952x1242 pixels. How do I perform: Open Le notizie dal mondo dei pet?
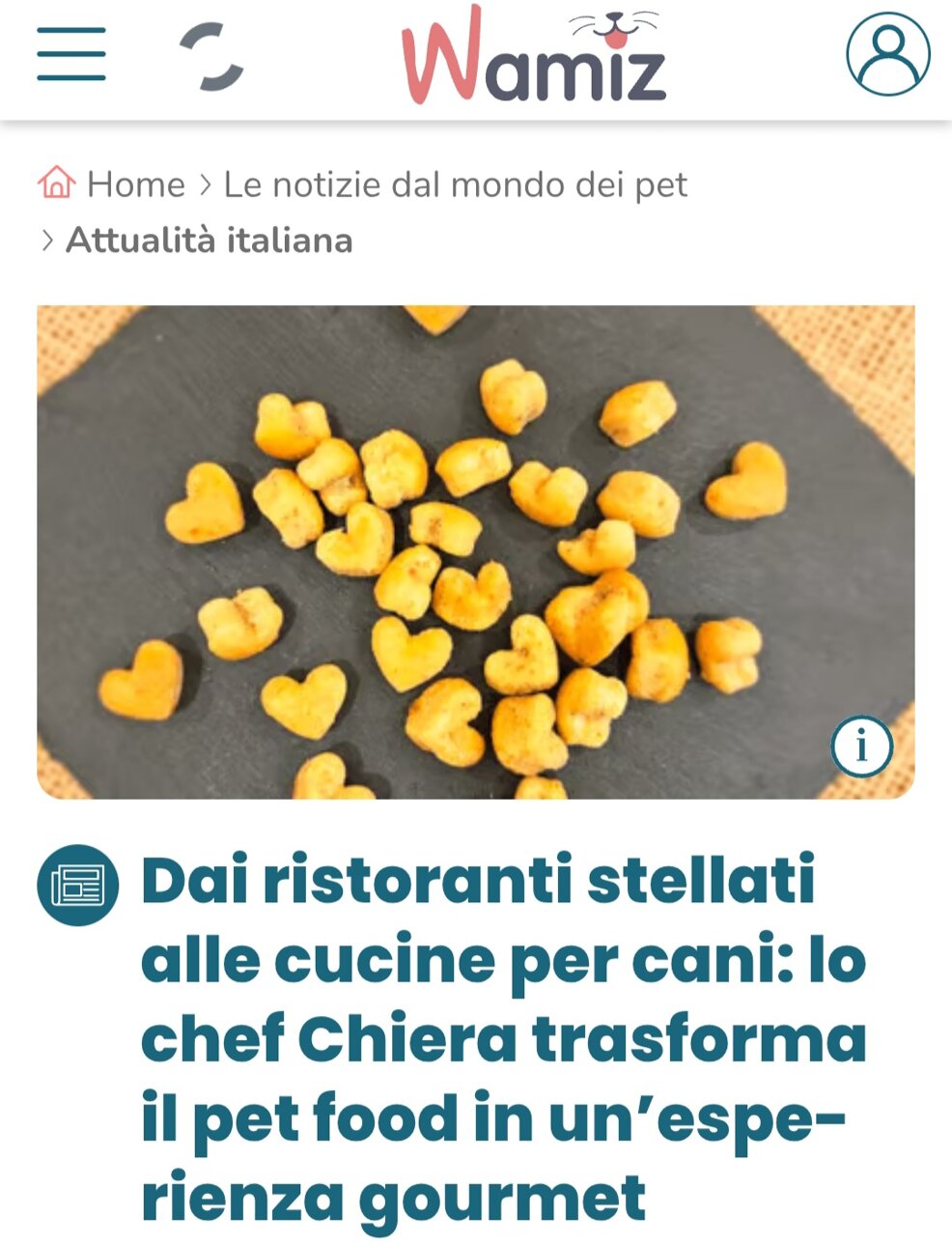[455, 183]
